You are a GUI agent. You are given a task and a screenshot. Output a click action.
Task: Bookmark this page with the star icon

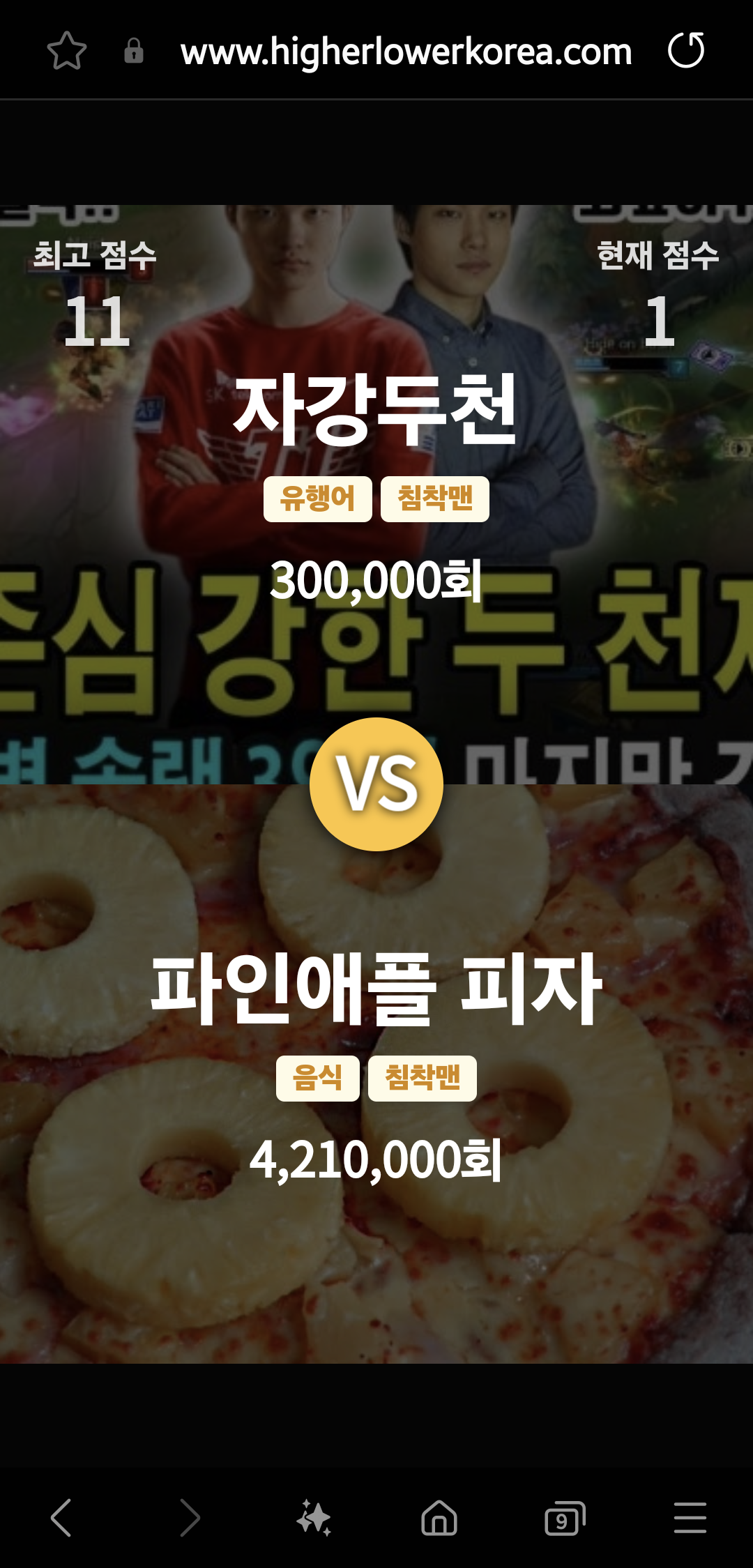67,51
